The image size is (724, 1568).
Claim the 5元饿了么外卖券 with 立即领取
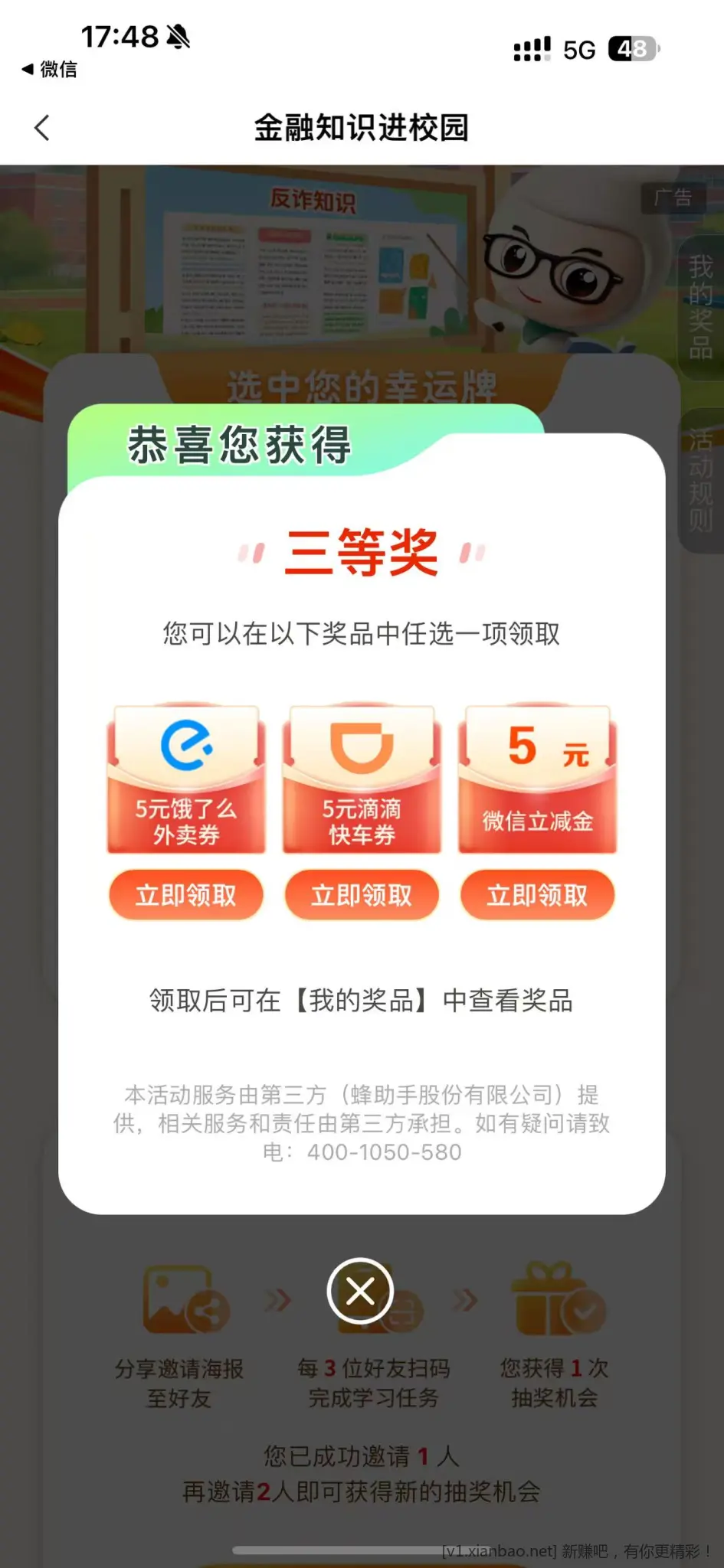tap(186, 894)
